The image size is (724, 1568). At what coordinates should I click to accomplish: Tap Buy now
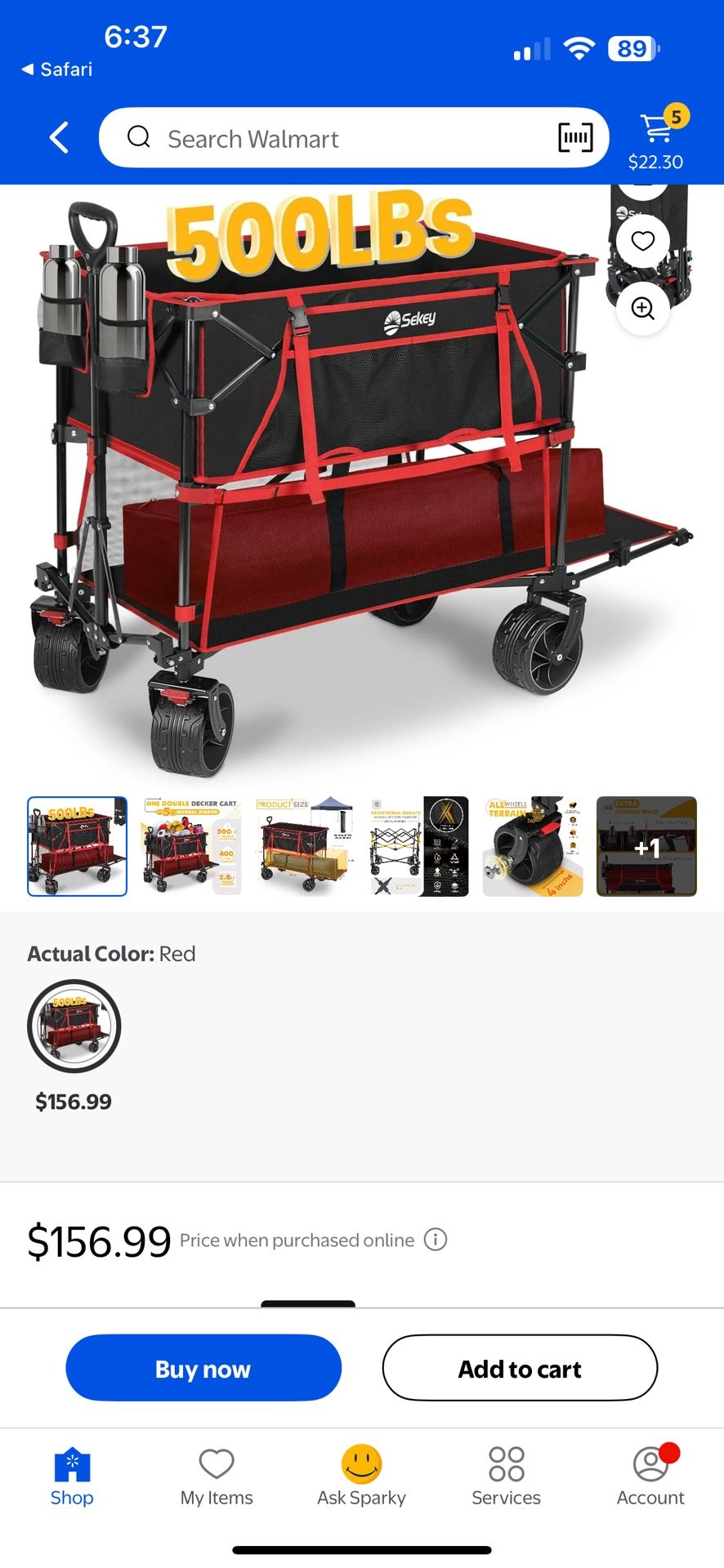click(x=203, y=1368)
